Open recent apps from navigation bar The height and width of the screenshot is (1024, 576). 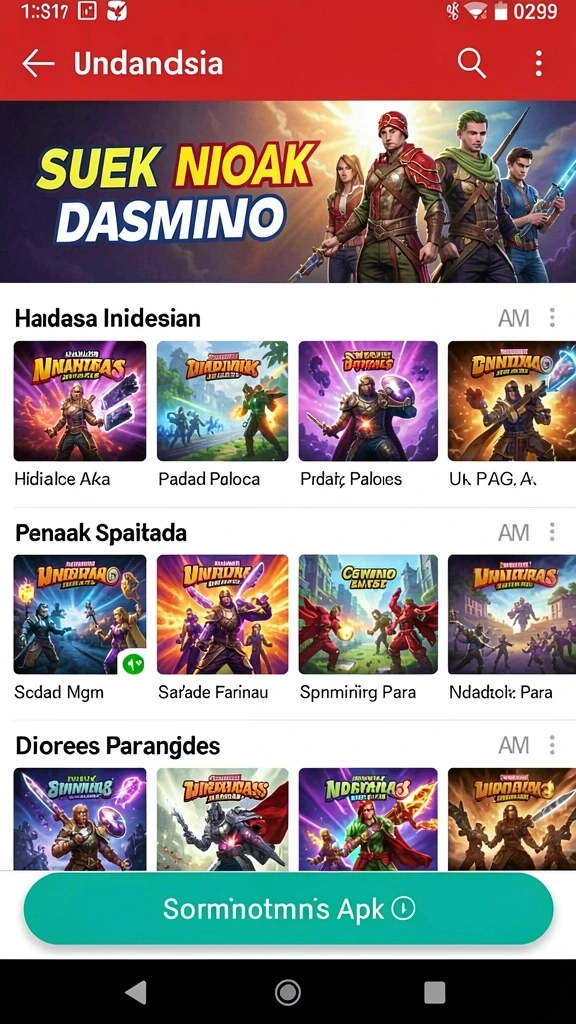(434, 992)
